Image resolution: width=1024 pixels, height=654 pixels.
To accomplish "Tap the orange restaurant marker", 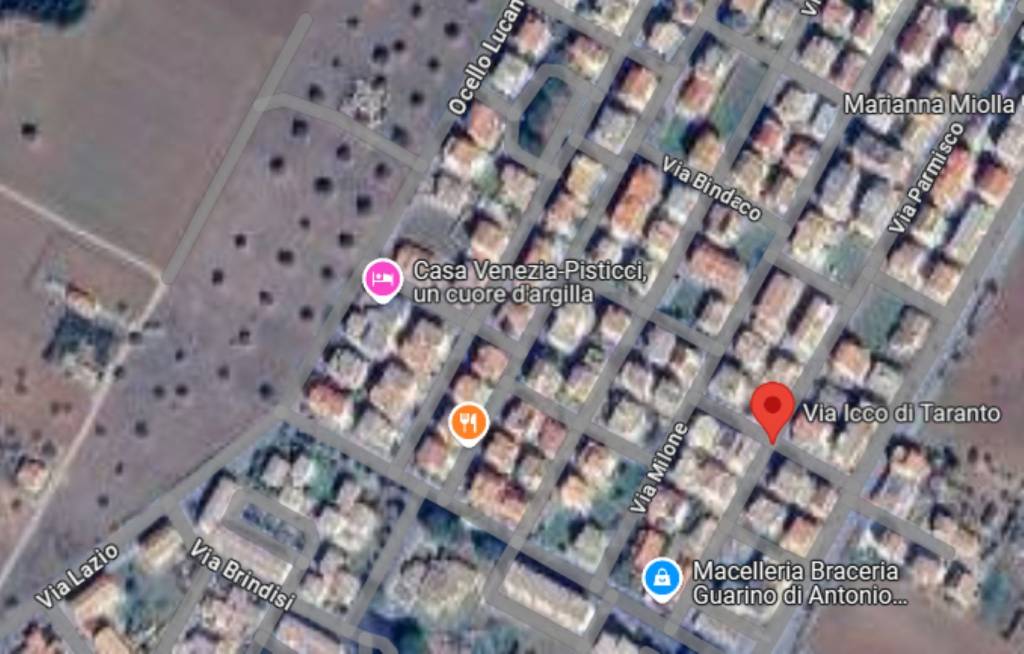I will pos(468,421).
